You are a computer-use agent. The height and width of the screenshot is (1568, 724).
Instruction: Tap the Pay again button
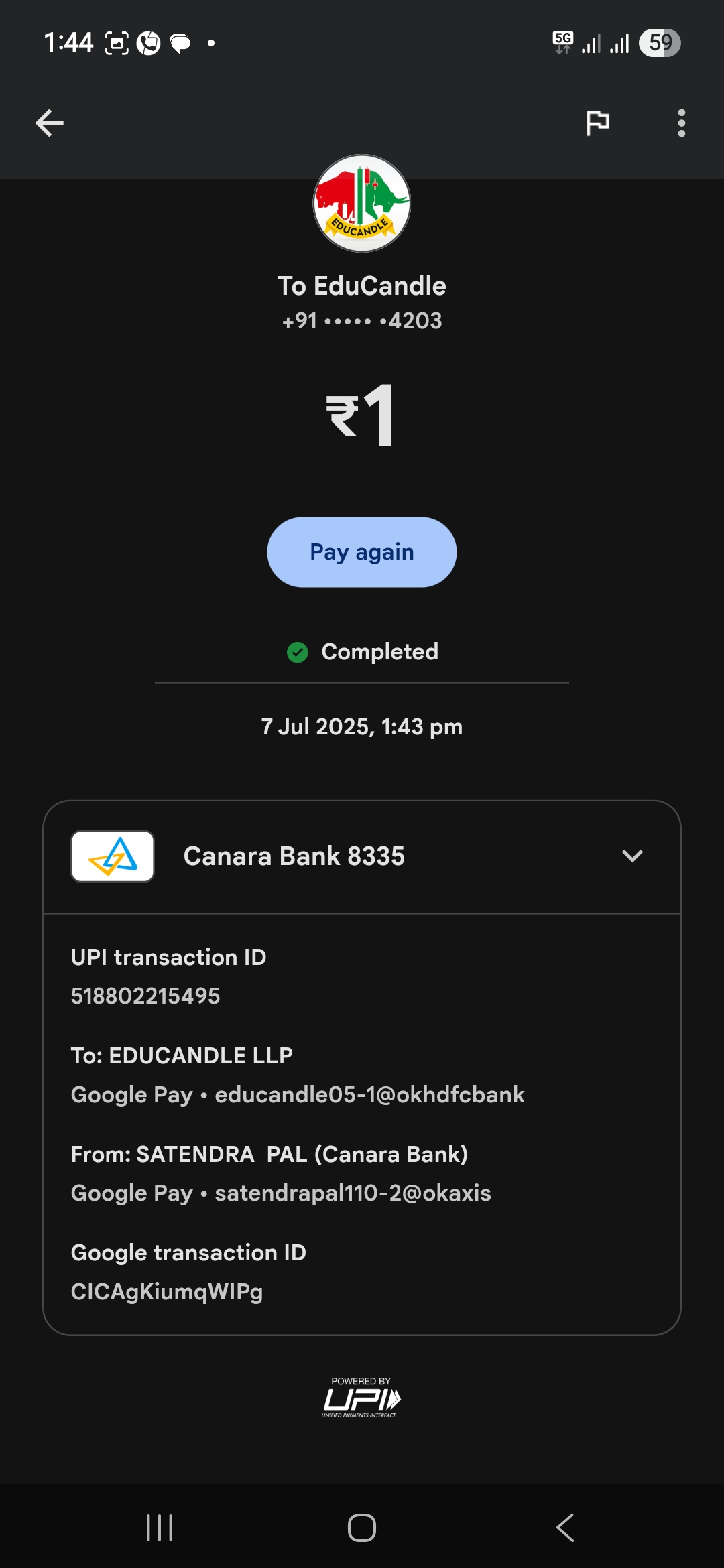coord(362,552)
